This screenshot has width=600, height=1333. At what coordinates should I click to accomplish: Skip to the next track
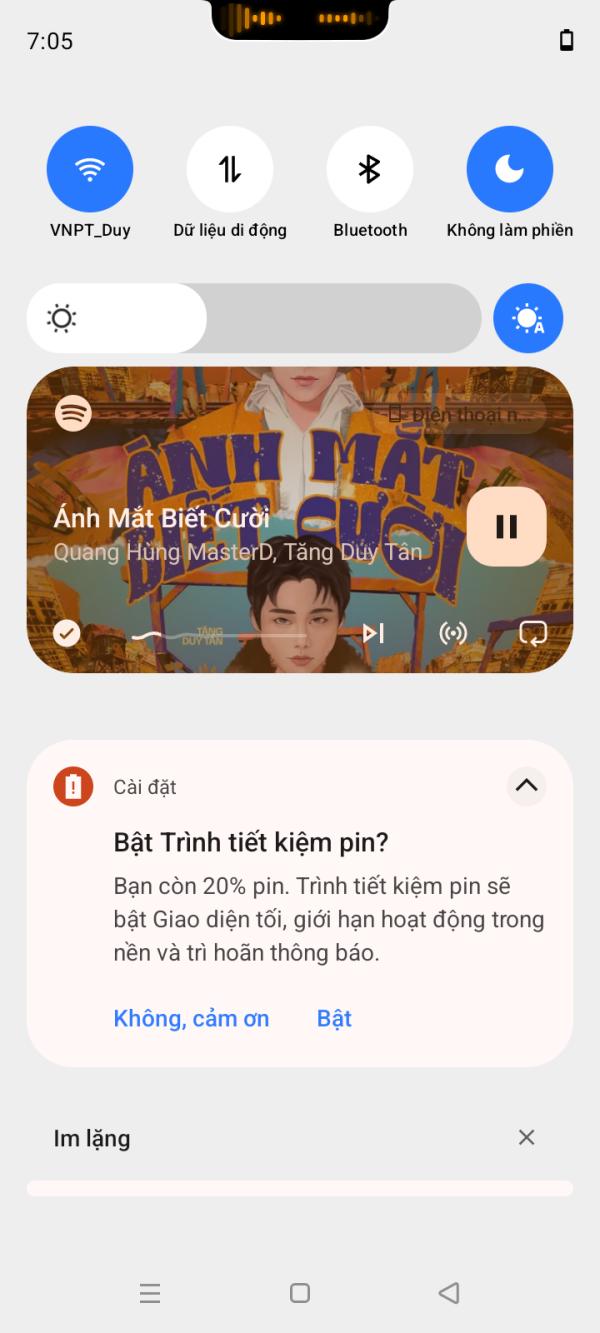coord(373,633)
